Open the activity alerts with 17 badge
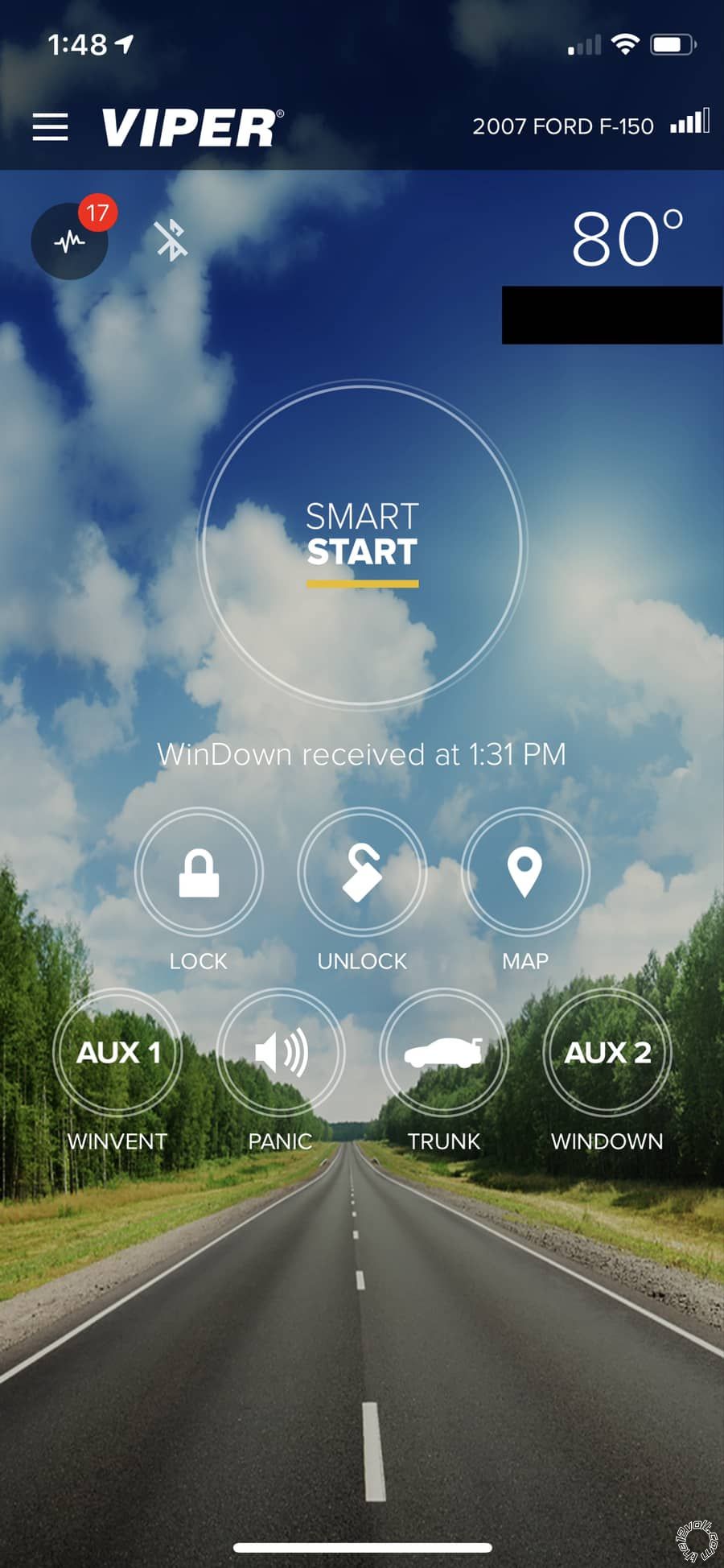 click(x=70, y=241)
